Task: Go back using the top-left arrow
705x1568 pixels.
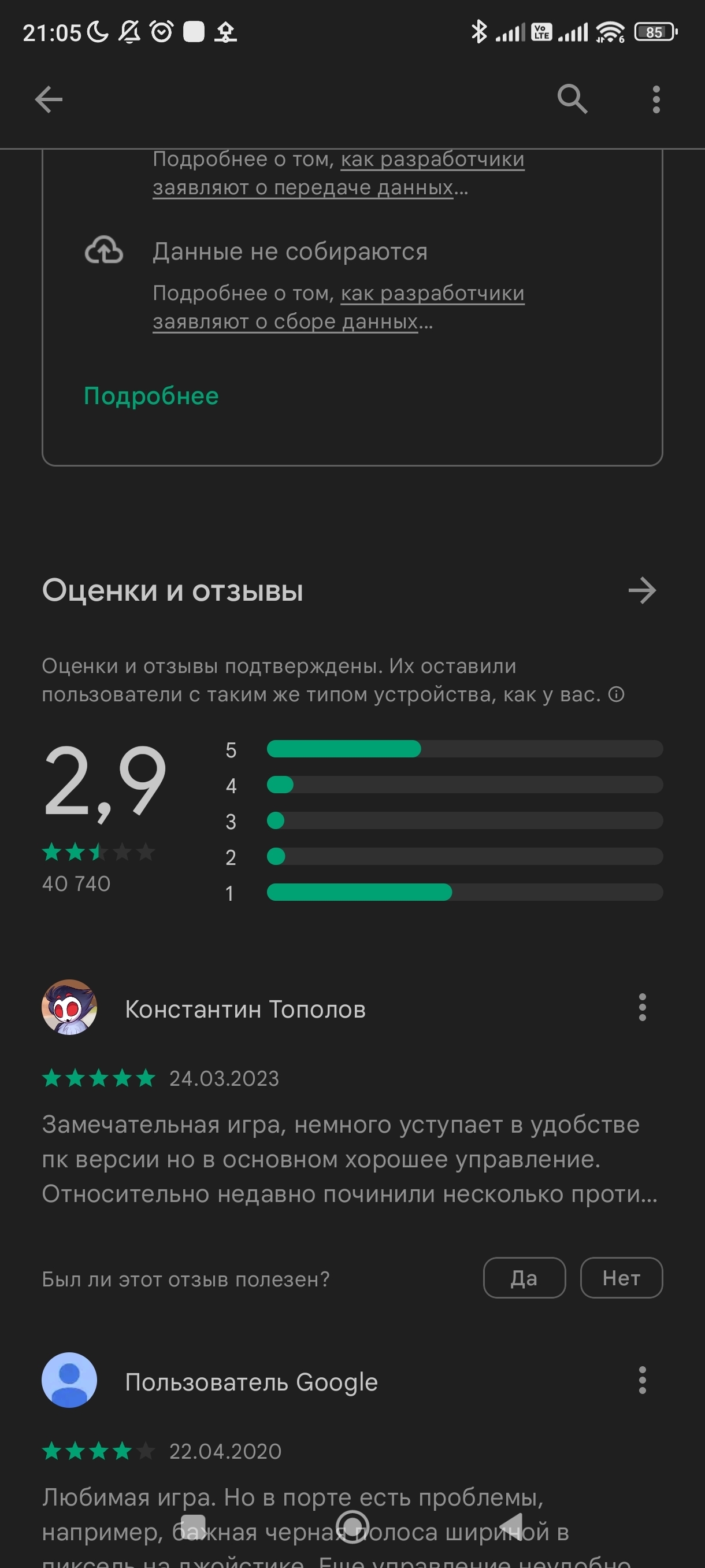Action: pyautogui.click(x=49, y=99)
